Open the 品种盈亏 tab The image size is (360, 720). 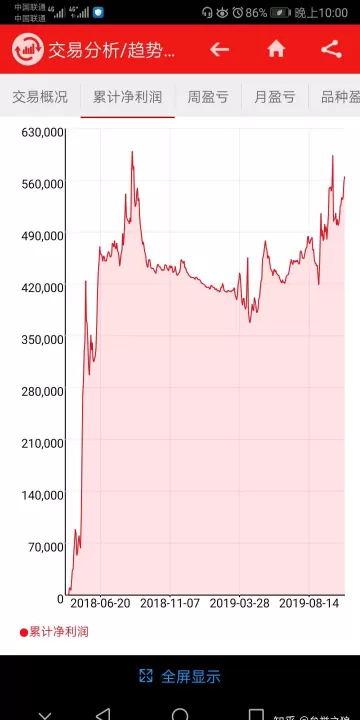[340, 97]
